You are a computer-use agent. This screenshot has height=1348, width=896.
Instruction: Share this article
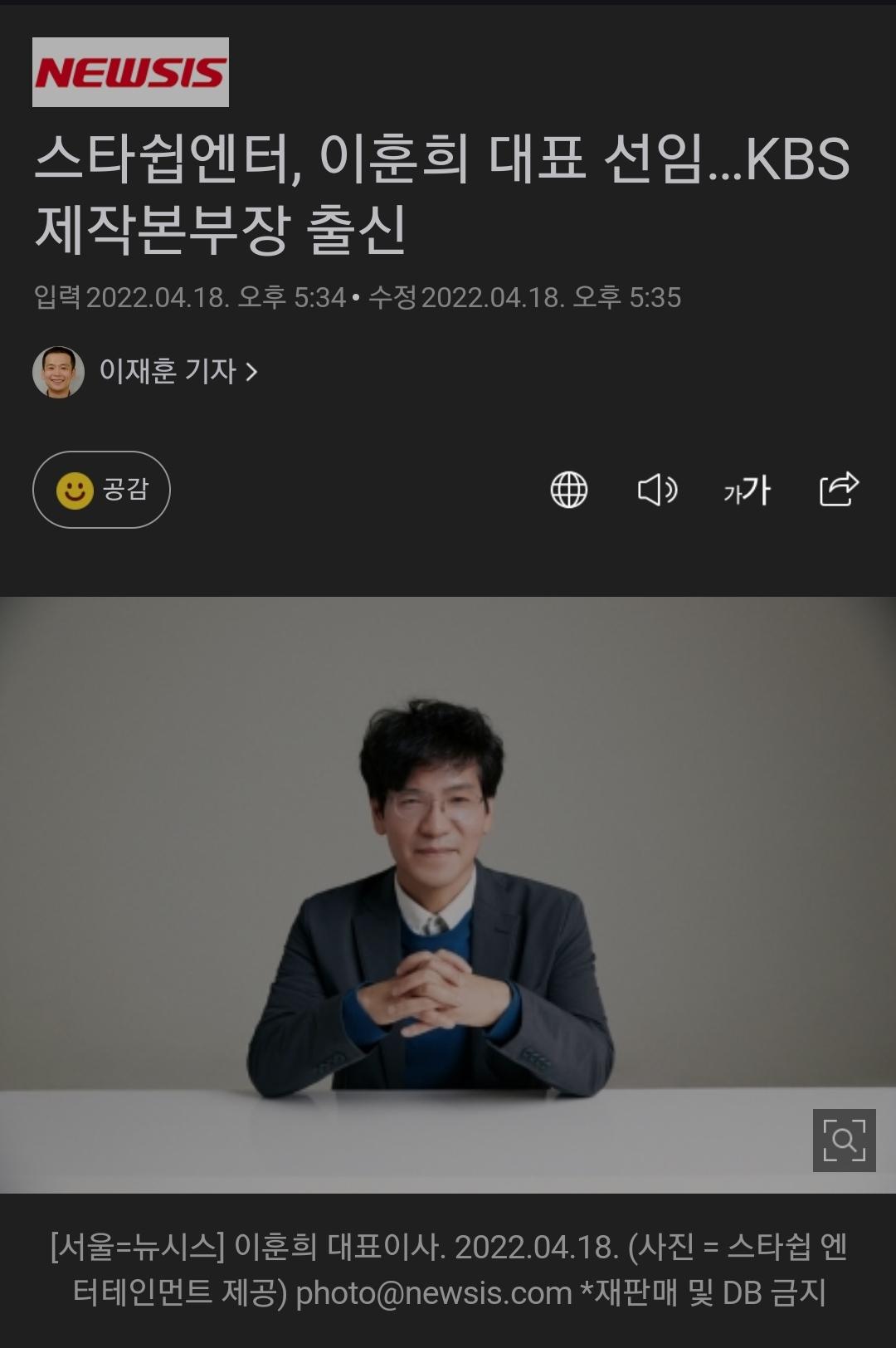tap(839, 488)
